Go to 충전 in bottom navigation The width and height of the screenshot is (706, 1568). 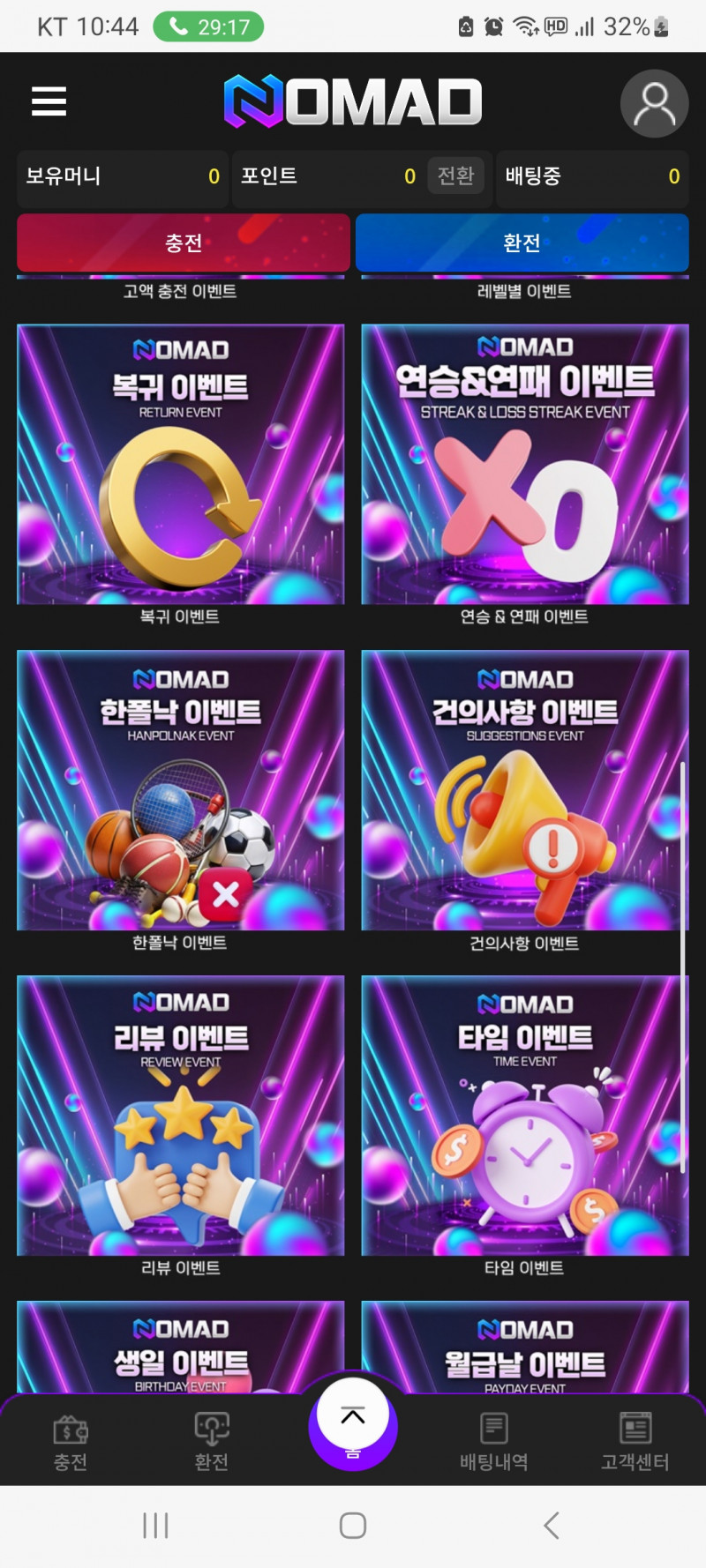pos(71,1441)
